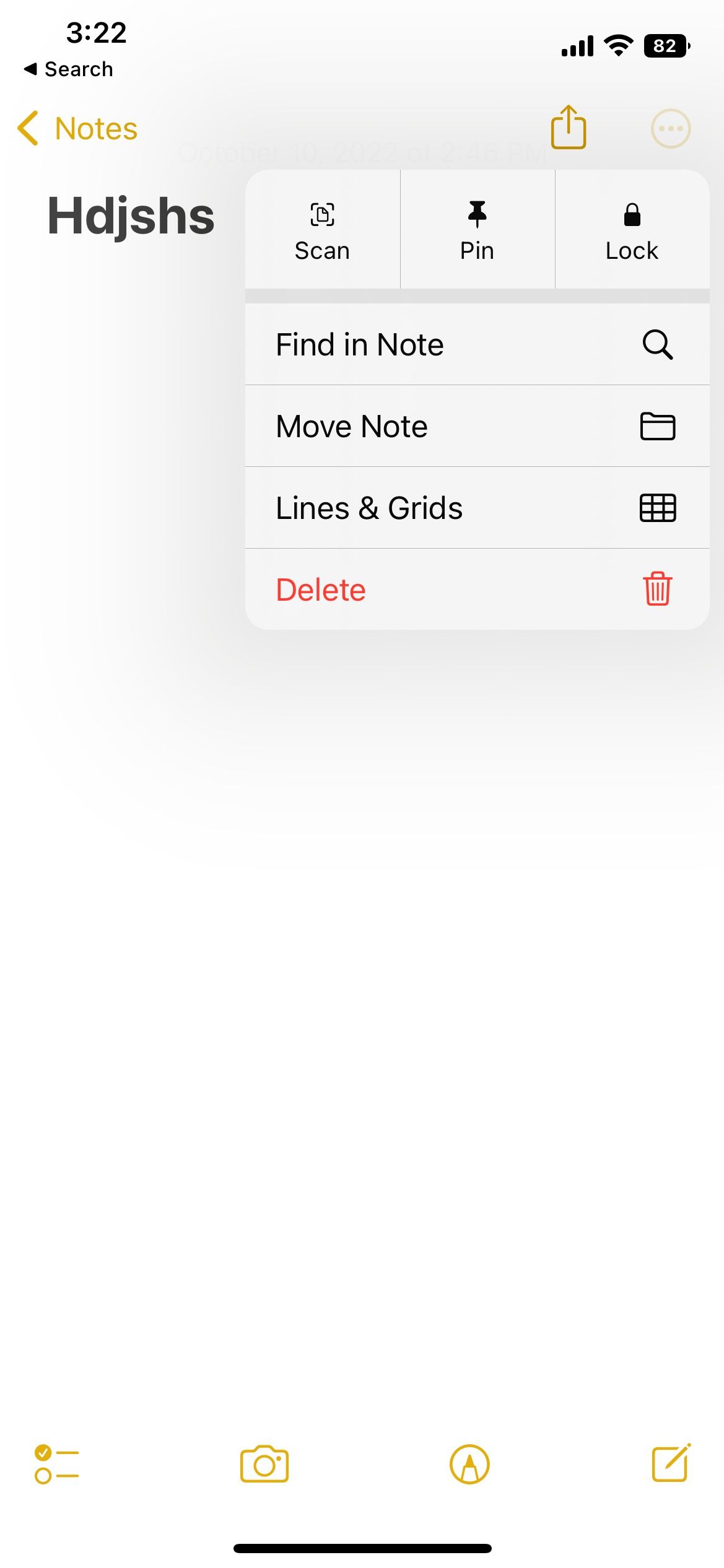Open the markup drawing tool
Image resolution: width=724 pixels, height=1568 pixels.
469,1464
